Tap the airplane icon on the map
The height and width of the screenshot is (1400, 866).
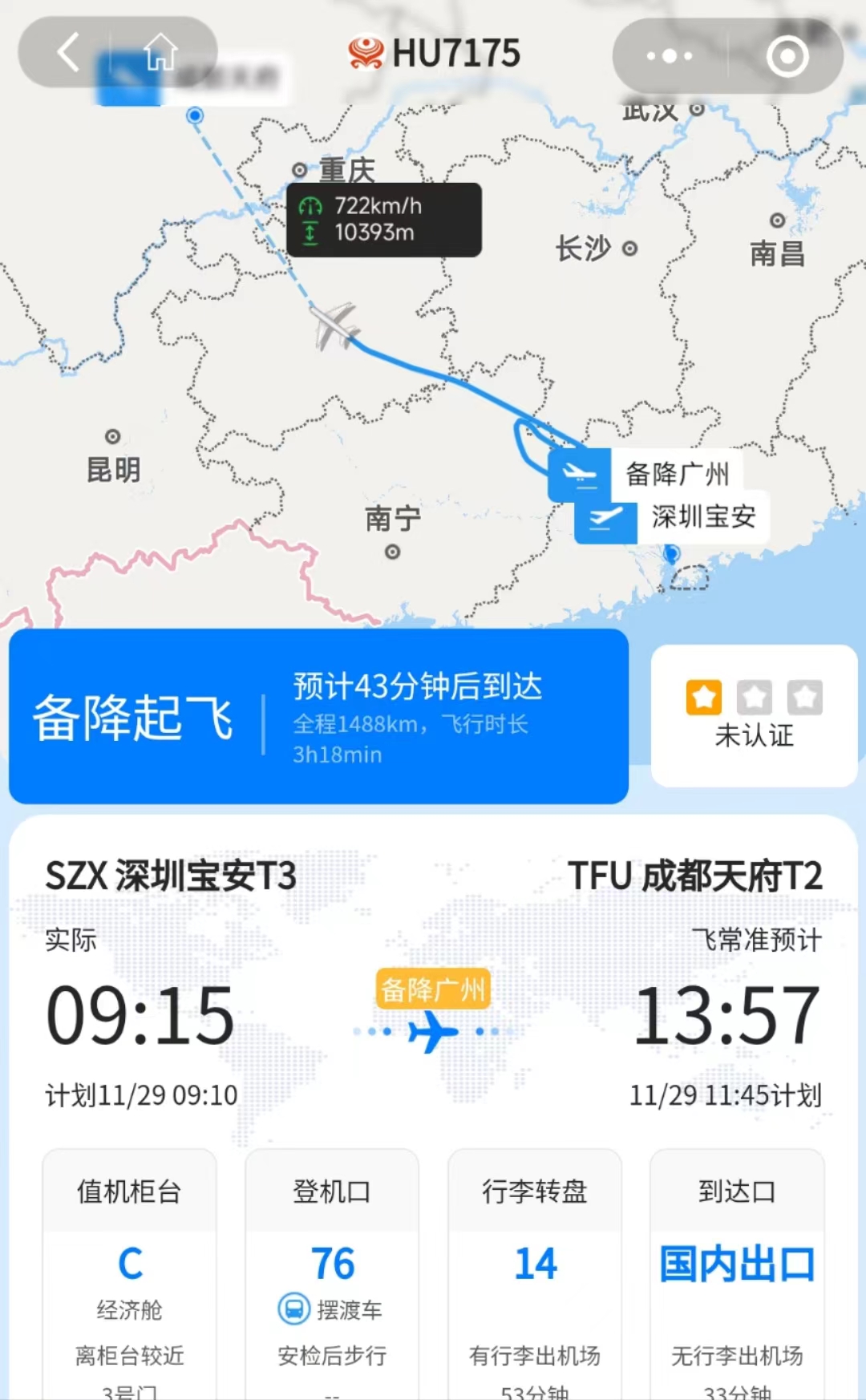pyautogui.click(x=335, y=324)
